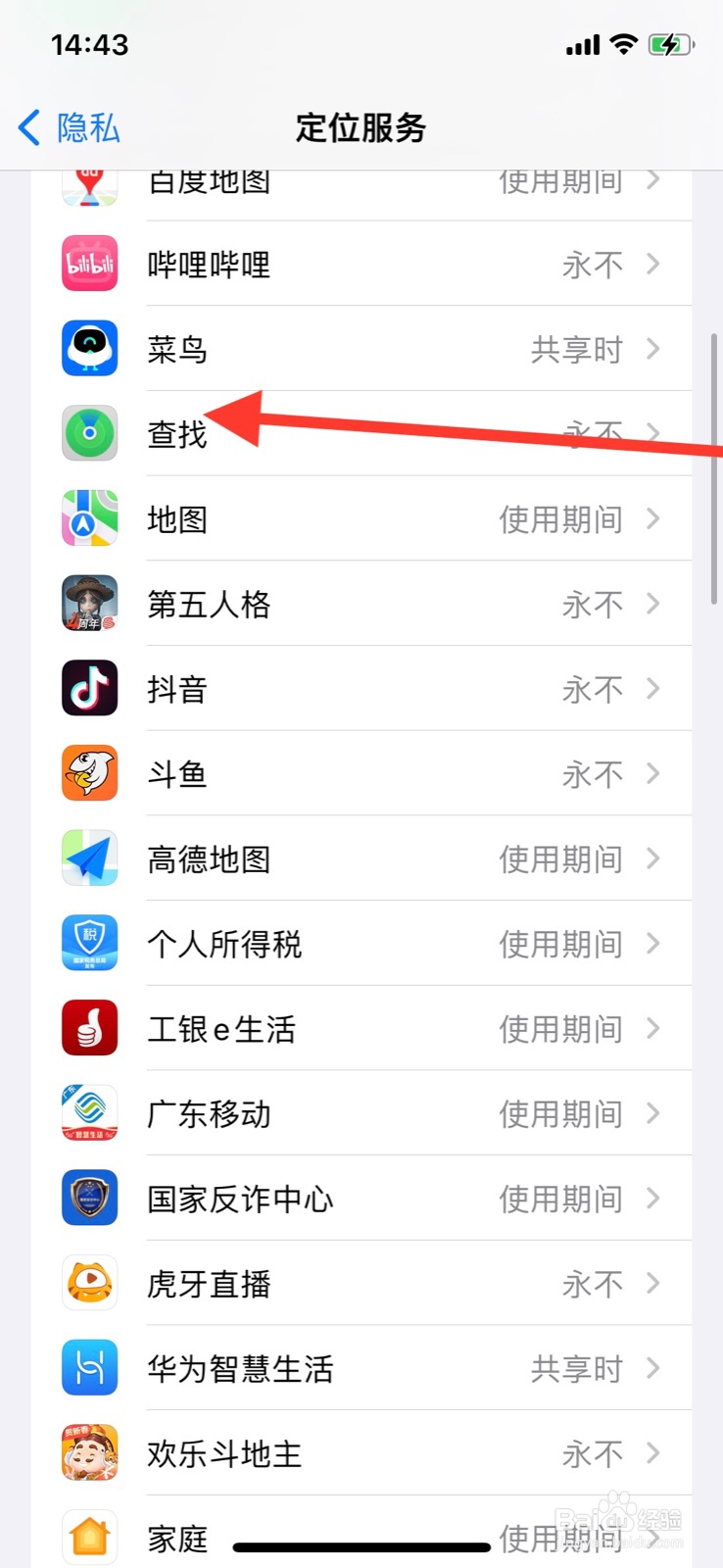Image resolution: width=723 pixels, height=1568 pixels.
Task: Tap the Apple Maps (地图) icon
Action: point(89,518)
